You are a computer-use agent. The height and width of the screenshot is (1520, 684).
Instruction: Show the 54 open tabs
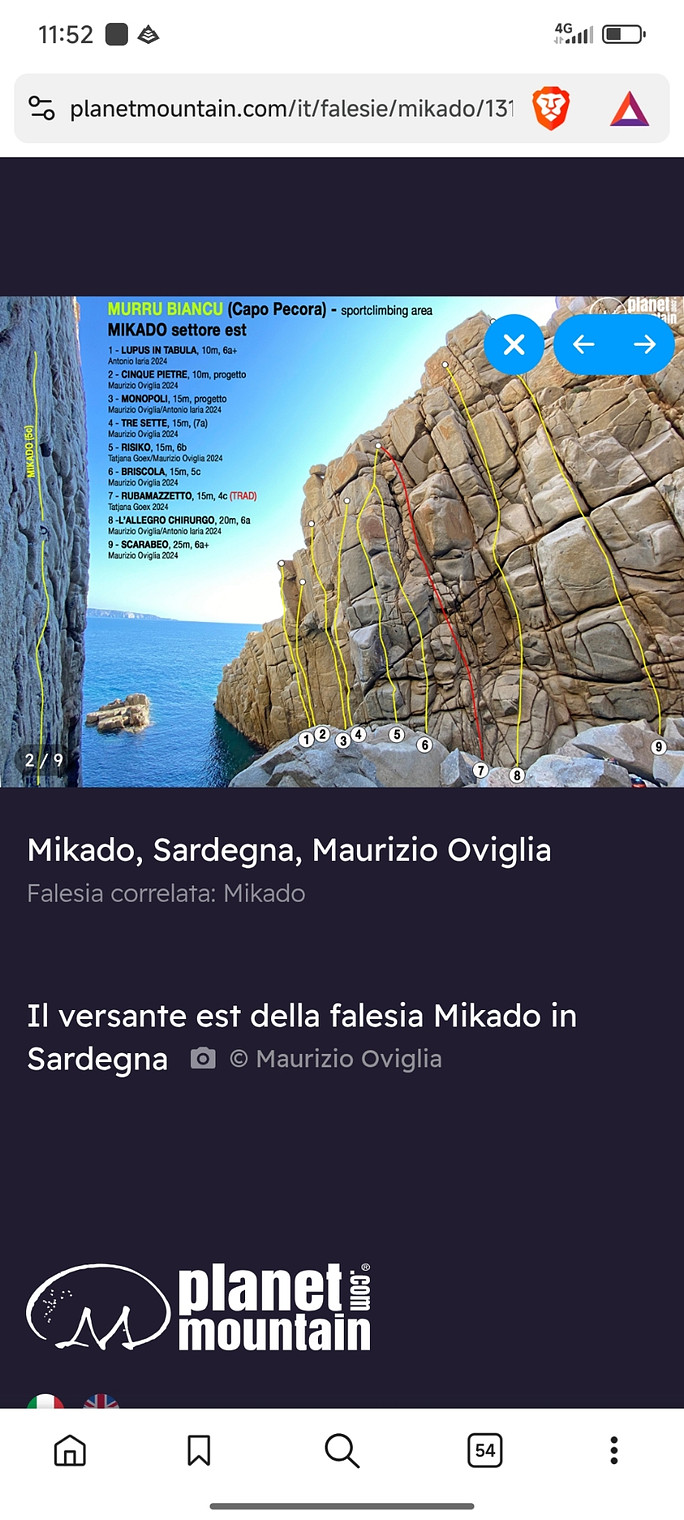point(485,1450)
